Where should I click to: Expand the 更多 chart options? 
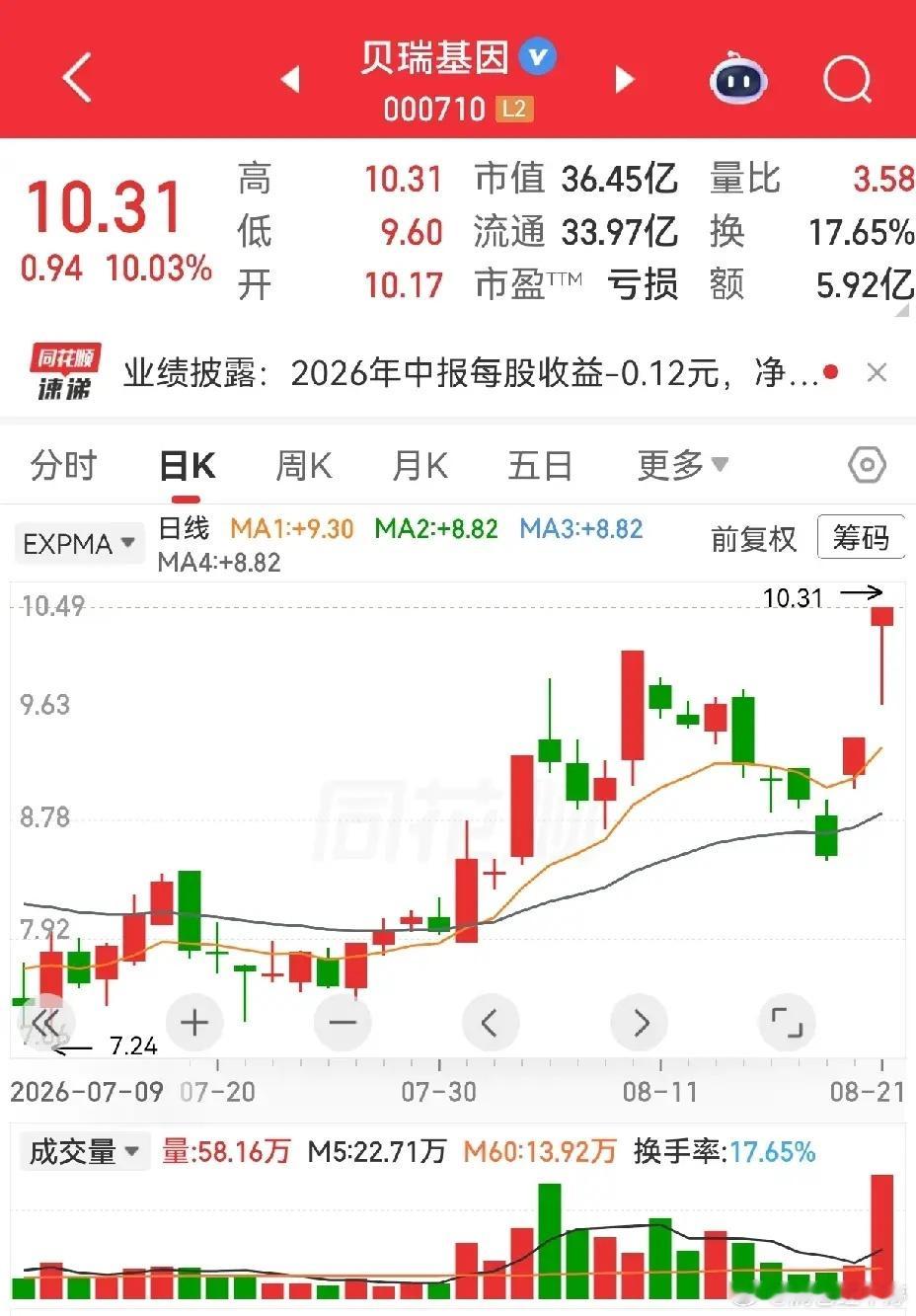(x=682, y=465)
